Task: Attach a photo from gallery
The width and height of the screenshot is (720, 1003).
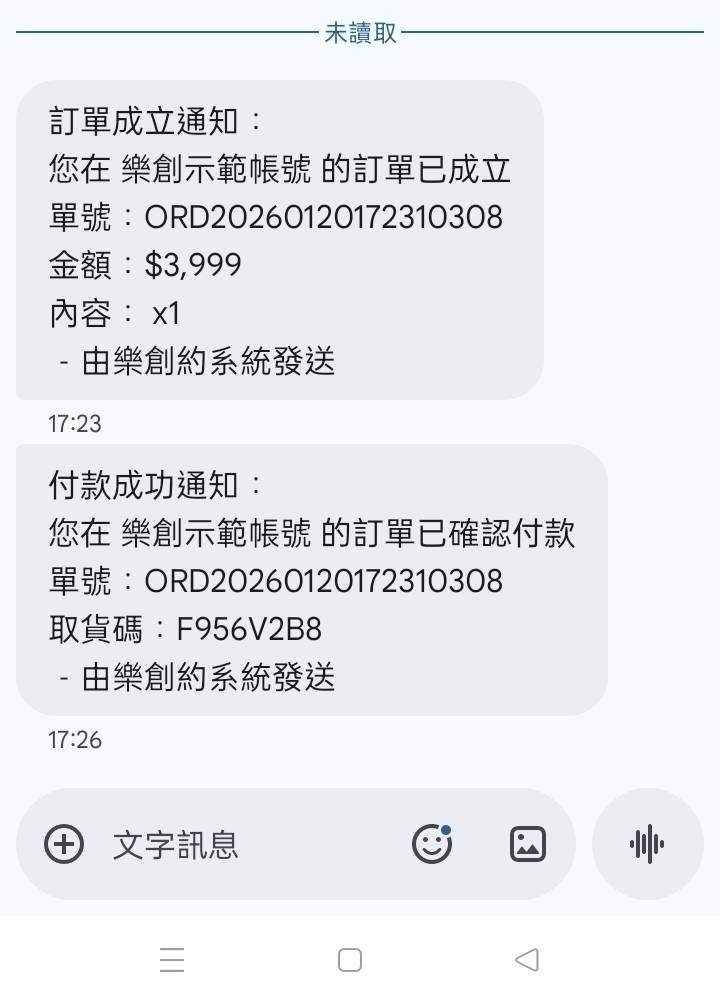Action: click(527, 845)
